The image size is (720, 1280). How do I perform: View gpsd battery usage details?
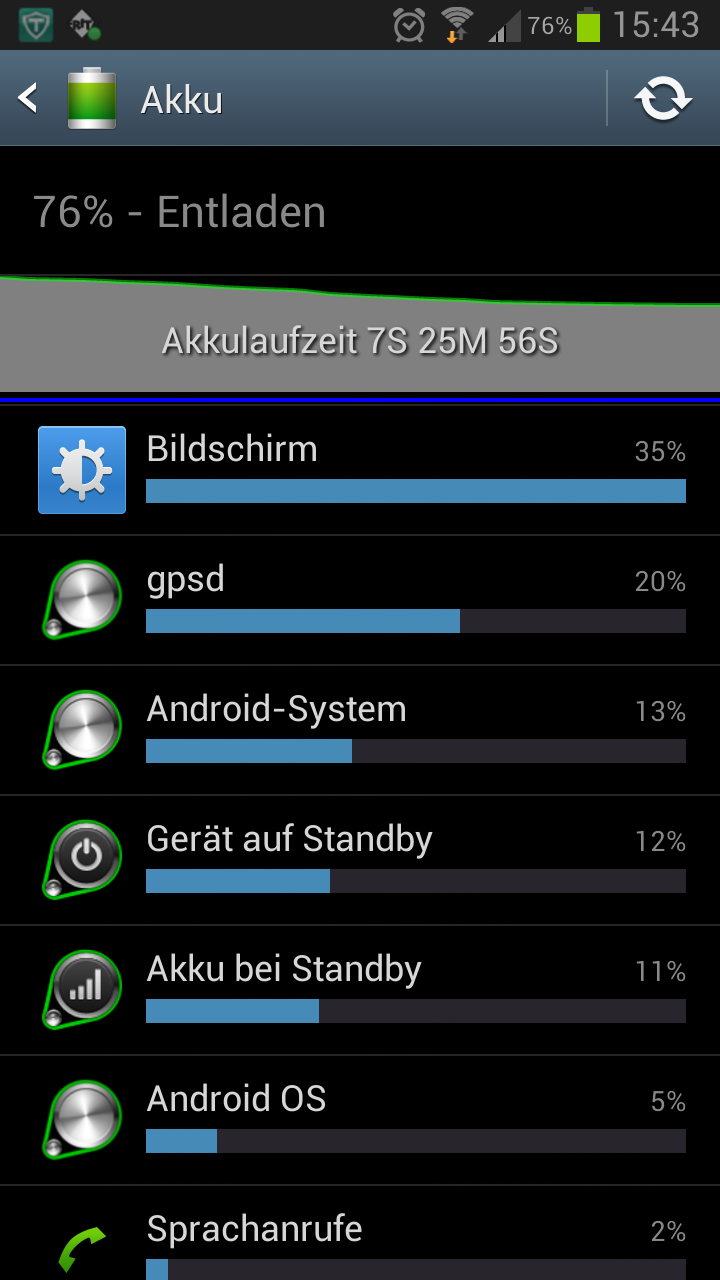click(360, 600)
